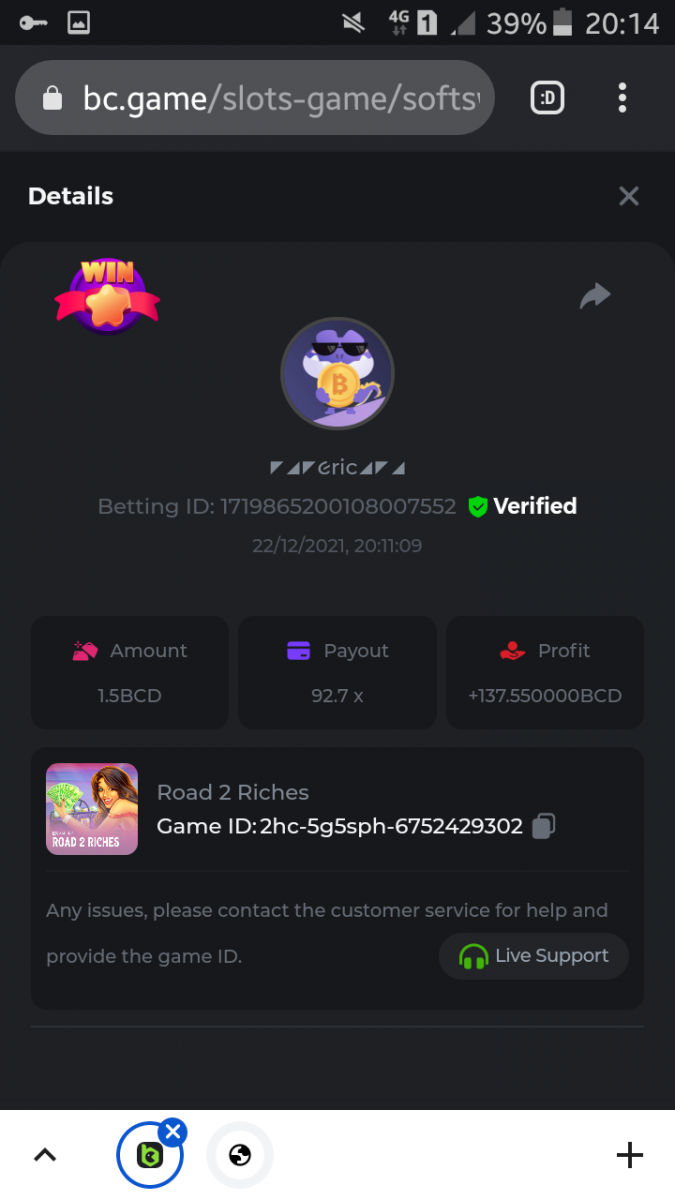Share this bet result
675x1200 pixels.
[595, 296]
